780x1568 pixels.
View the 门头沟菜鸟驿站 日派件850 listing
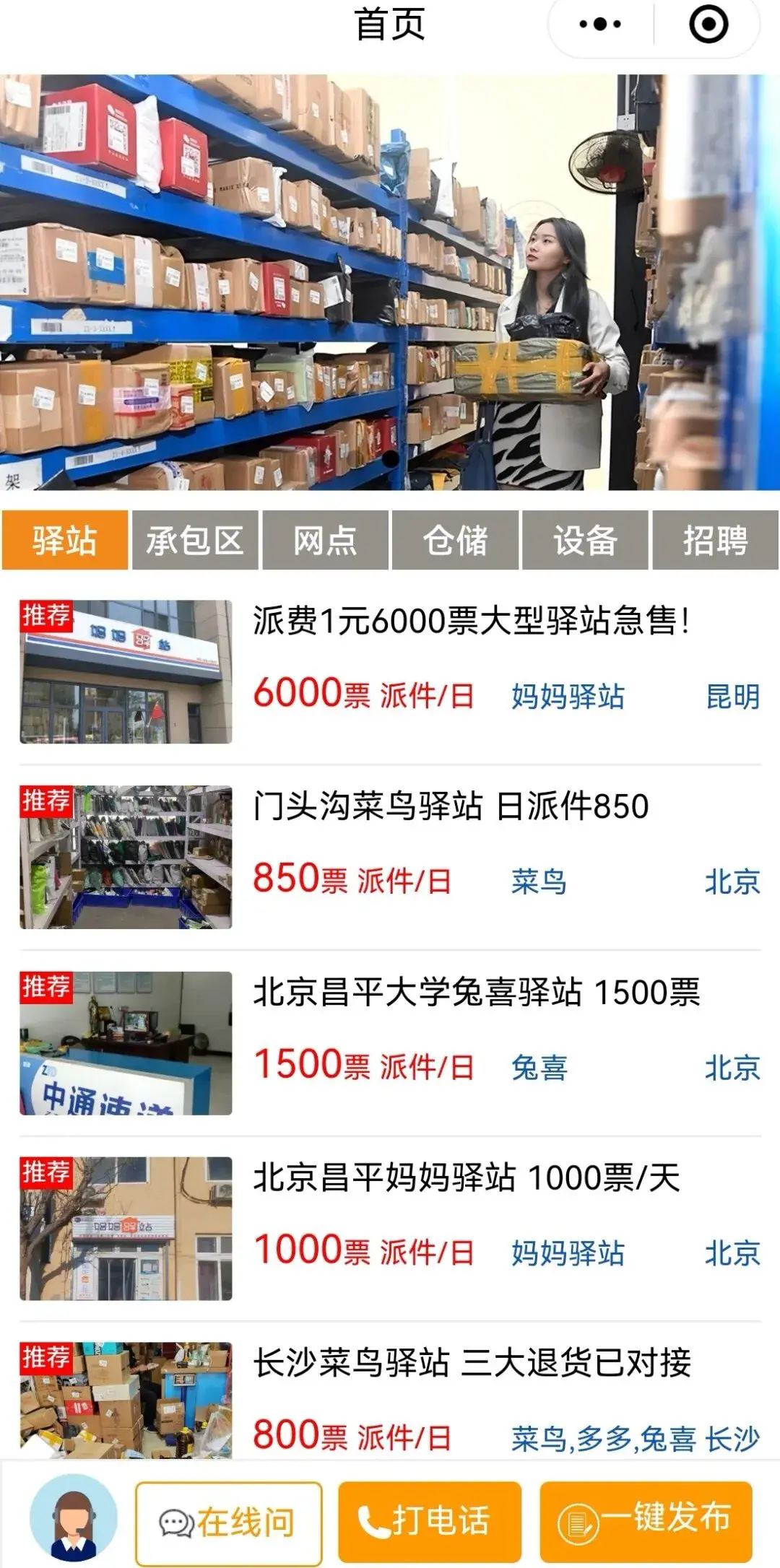click(390, 858)
